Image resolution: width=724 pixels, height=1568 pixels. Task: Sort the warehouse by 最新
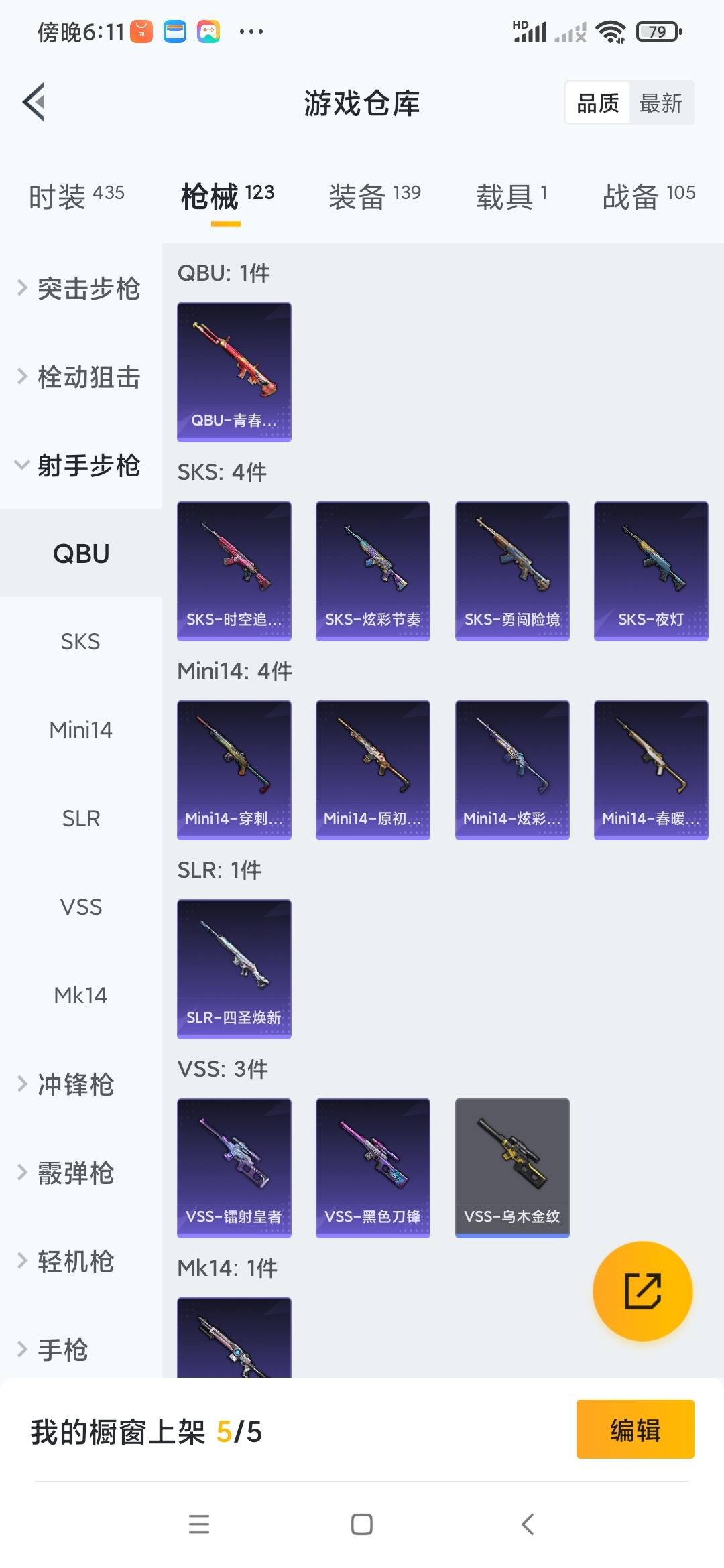coord(660,103)
